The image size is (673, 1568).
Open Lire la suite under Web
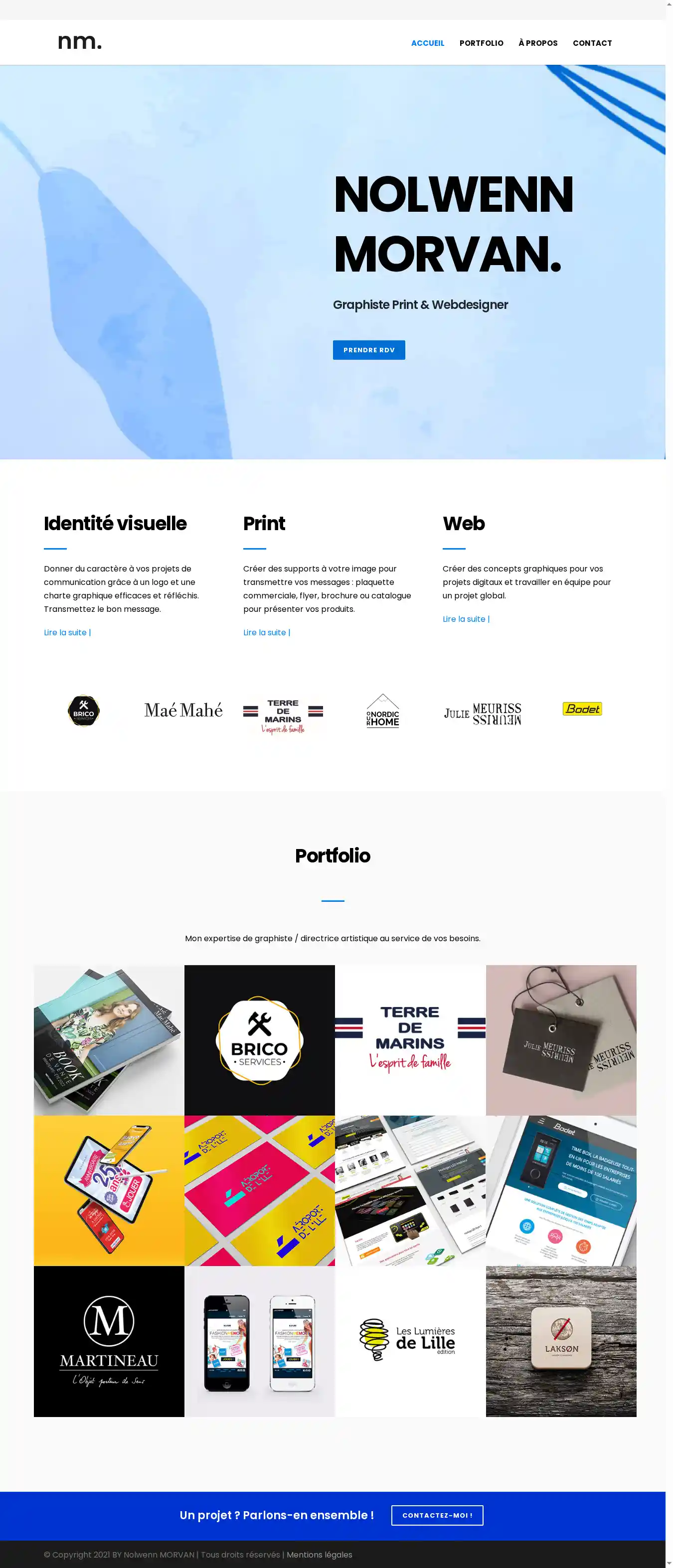point(466,619)
